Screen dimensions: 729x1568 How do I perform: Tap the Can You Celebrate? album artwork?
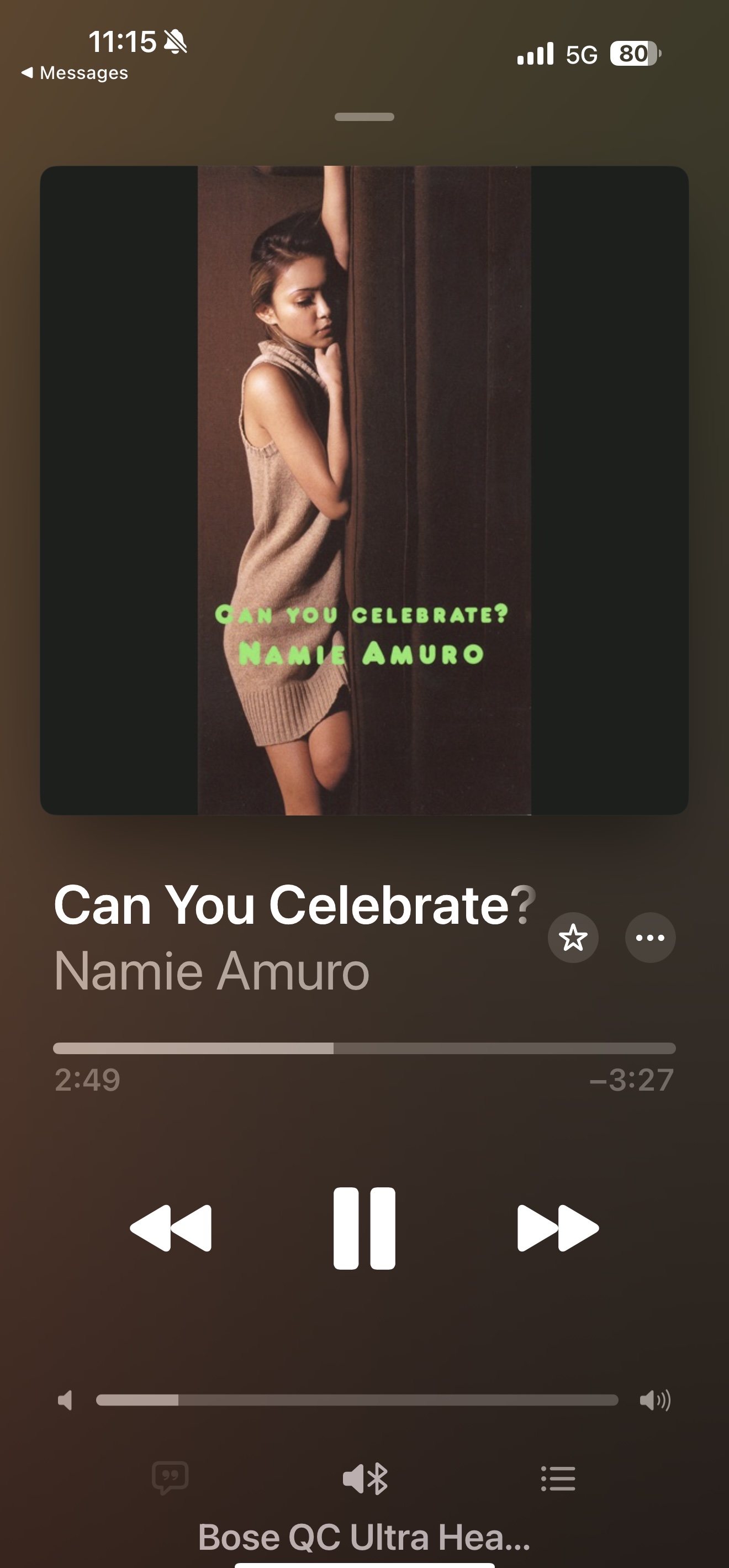(x=364, y=490)
